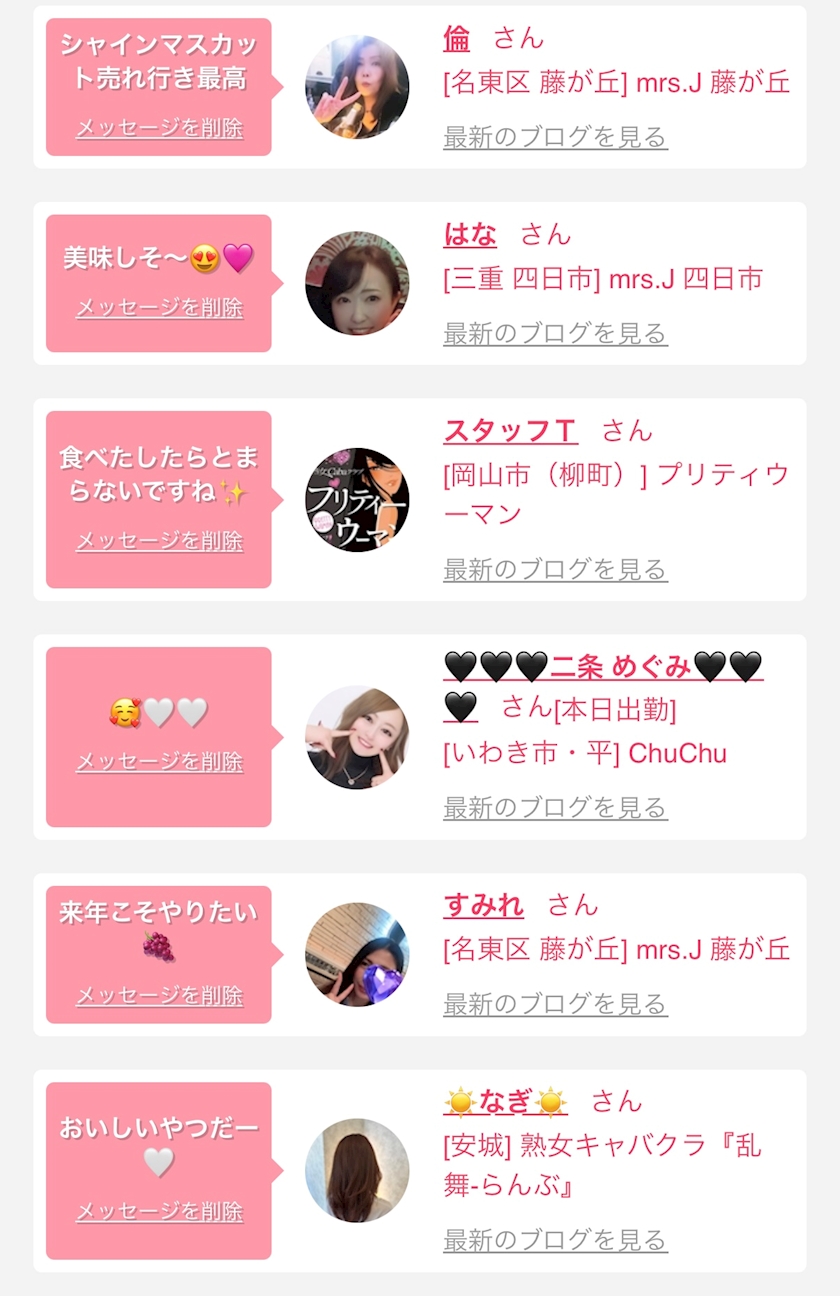This screenshot has width=840, height=1296.
Task: View 二条 めぐみ's latest blog
Action: (x=555, y=807)
